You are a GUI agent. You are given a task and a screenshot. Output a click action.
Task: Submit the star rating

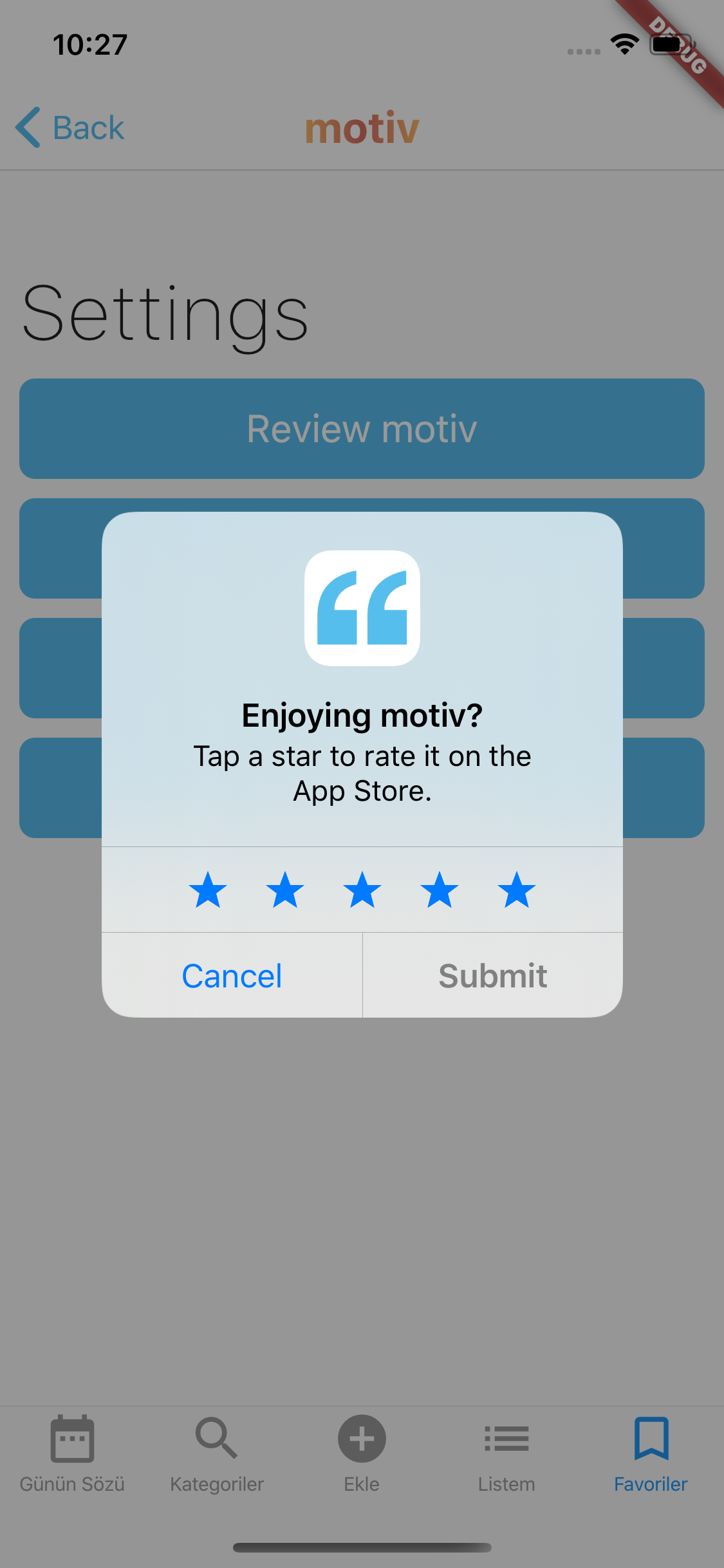tap(493, 975)
